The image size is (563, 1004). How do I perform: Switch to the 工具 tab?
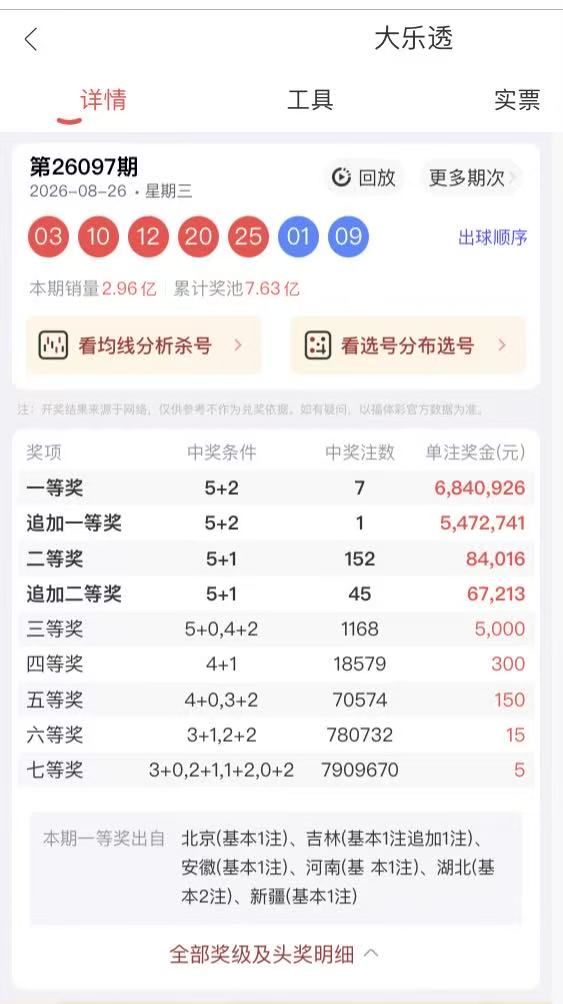click(x=310, y=101)
